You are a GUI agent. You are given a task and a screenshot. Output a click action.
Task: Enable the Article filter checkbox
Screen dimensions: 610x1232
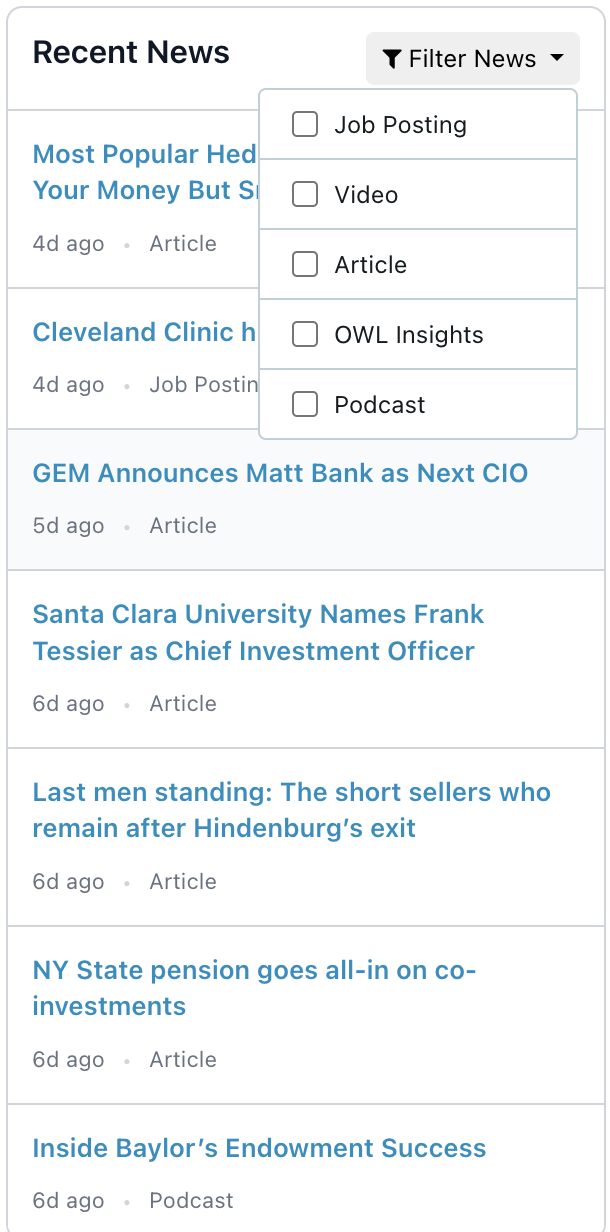pyautogui.click(x=305, y=265)
